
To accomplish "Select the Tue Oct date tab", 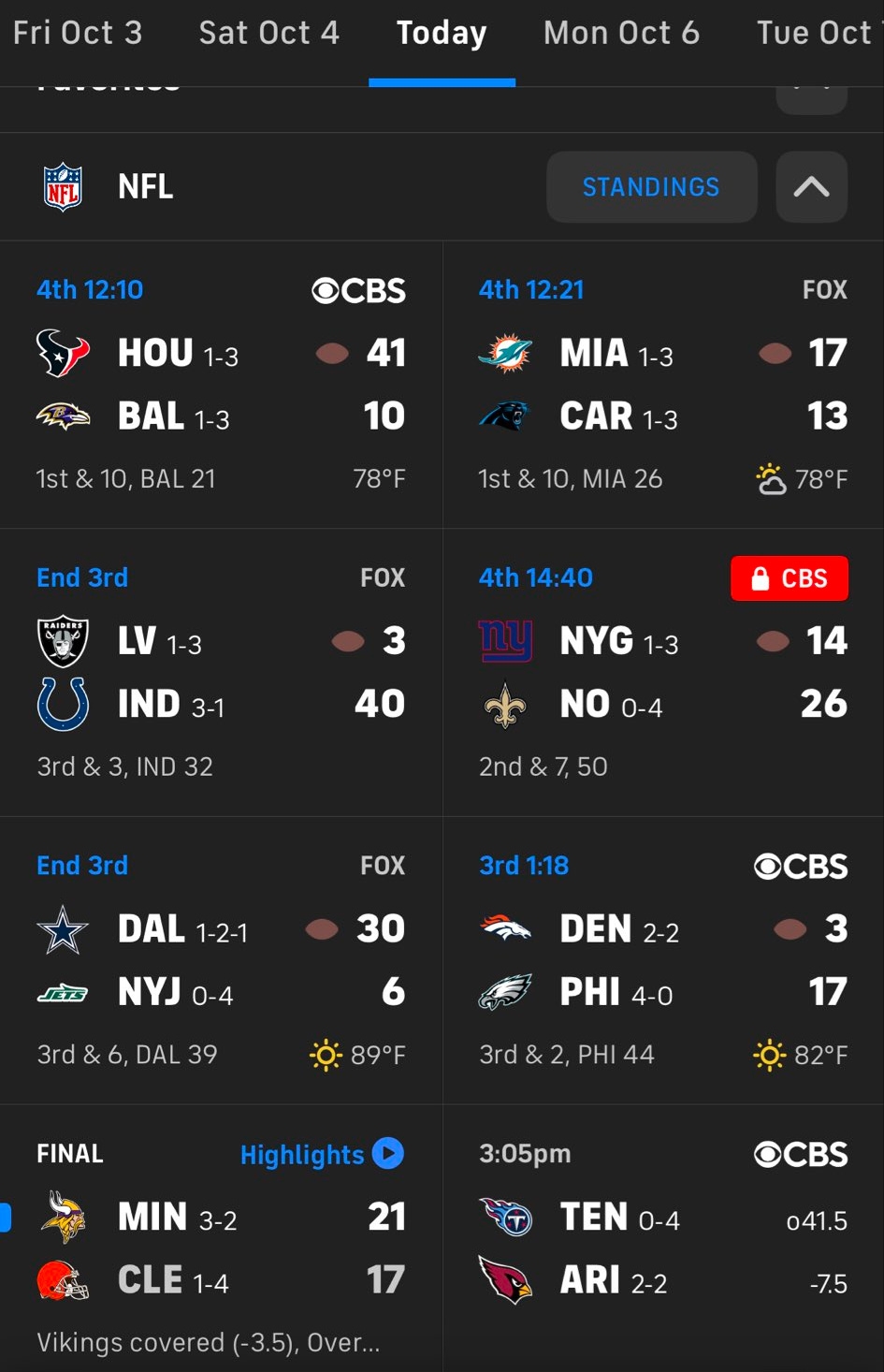I will click(x=815, y=34).
